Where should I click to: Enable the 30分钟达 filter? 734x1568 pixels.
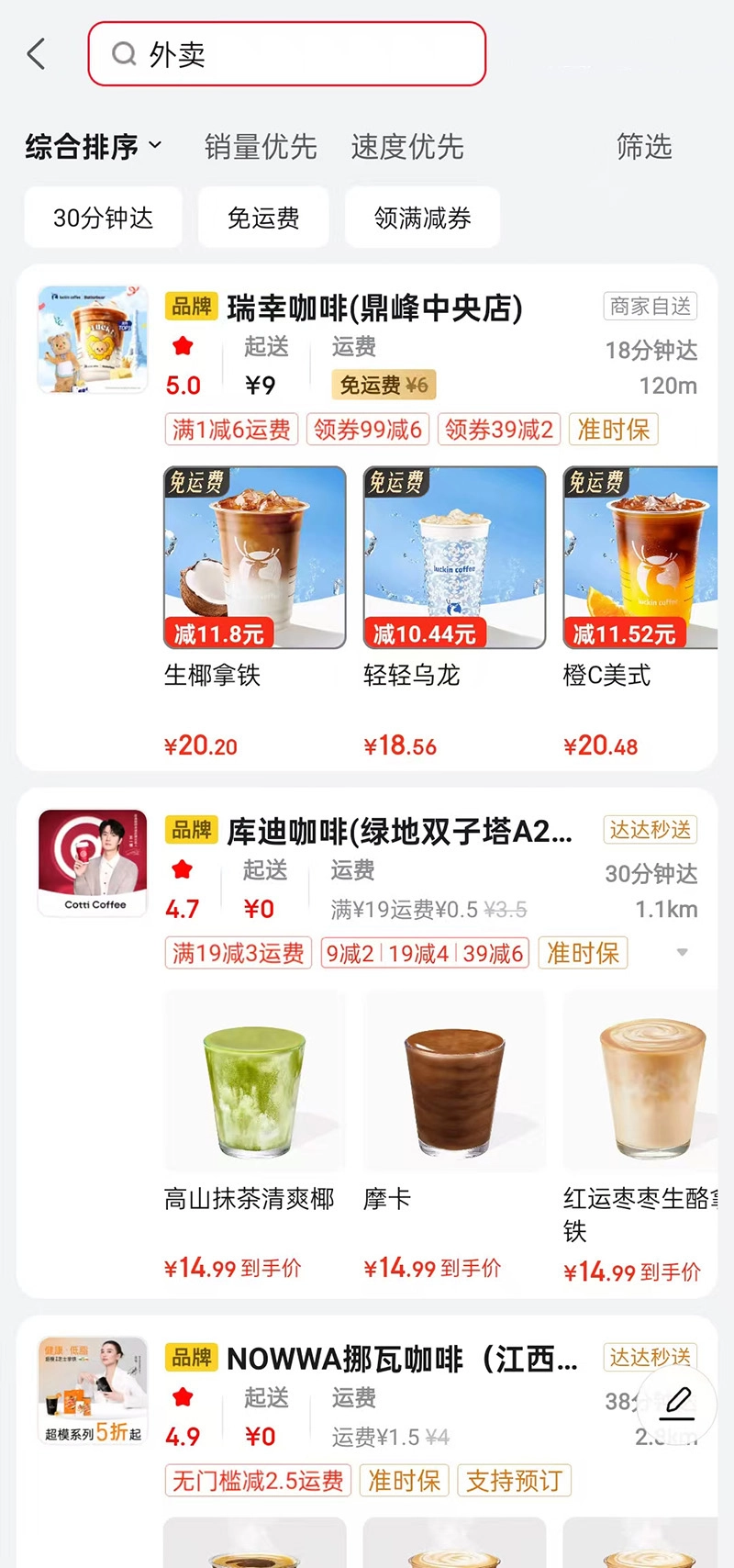pos(103,217)
